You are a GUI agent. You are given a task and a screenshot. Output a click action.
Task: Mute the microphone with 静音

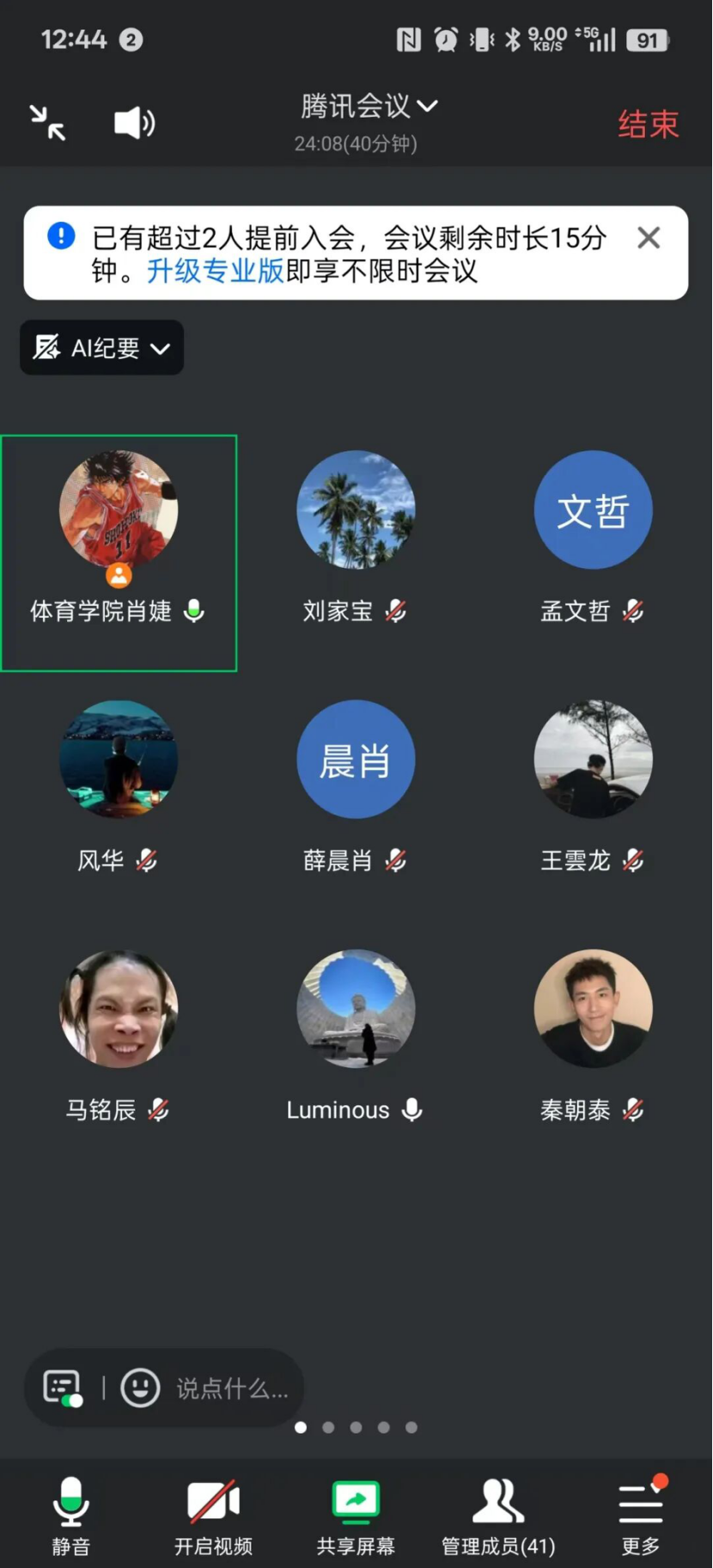pyautogui.click(x=70, y=1516)
